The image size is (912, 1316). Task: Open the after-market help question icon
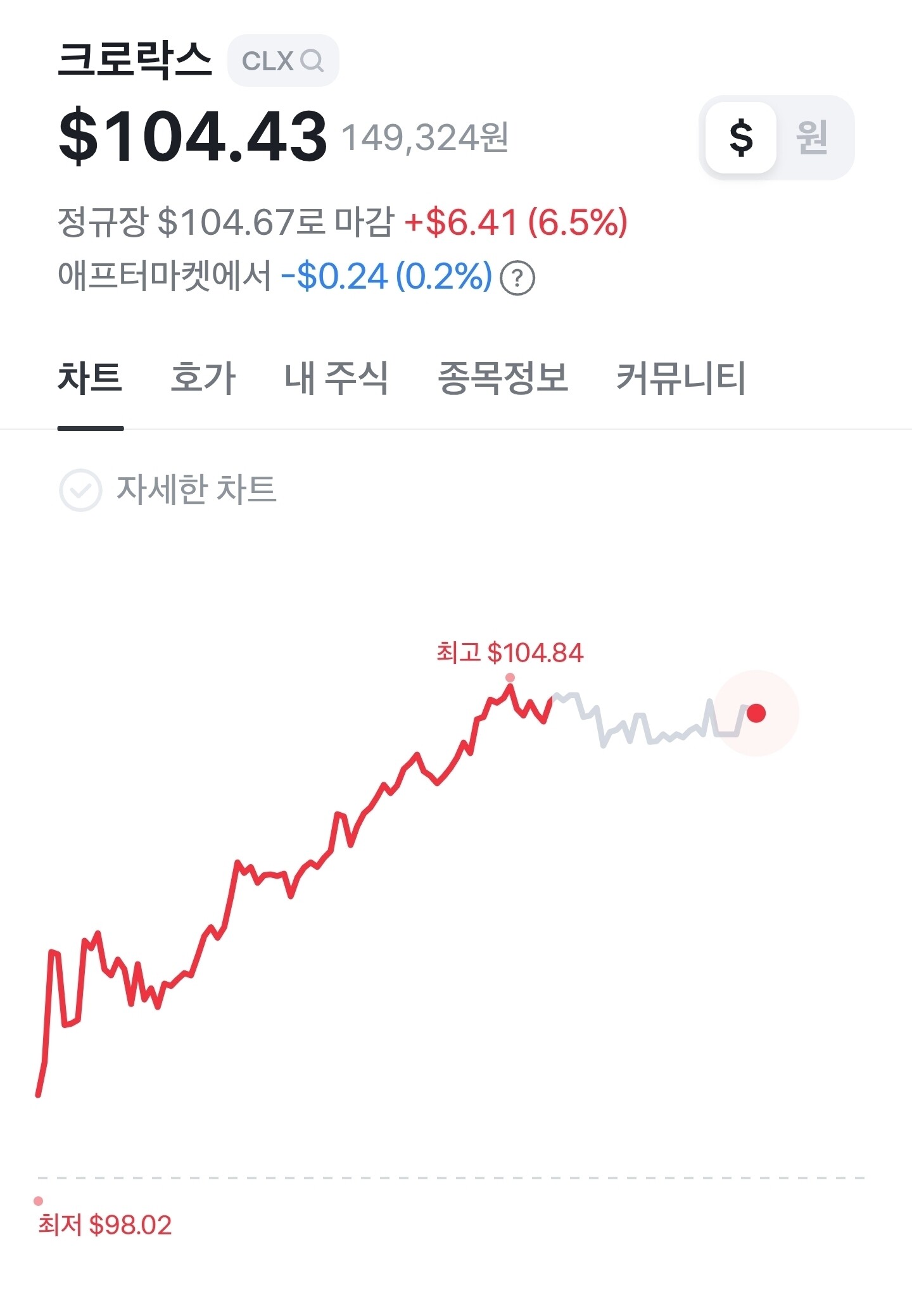coord(517,278)
